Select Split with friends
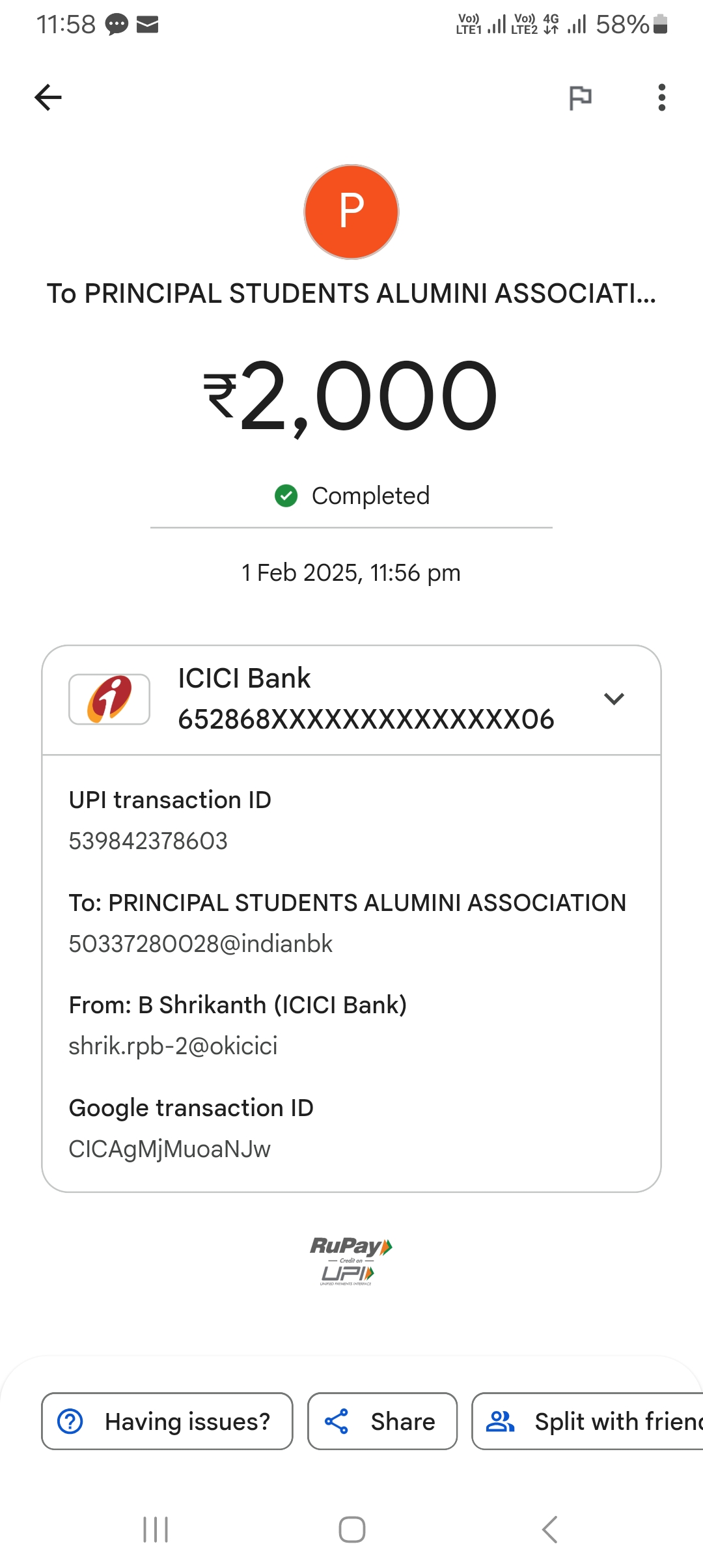 click(x=588, y=1421)
